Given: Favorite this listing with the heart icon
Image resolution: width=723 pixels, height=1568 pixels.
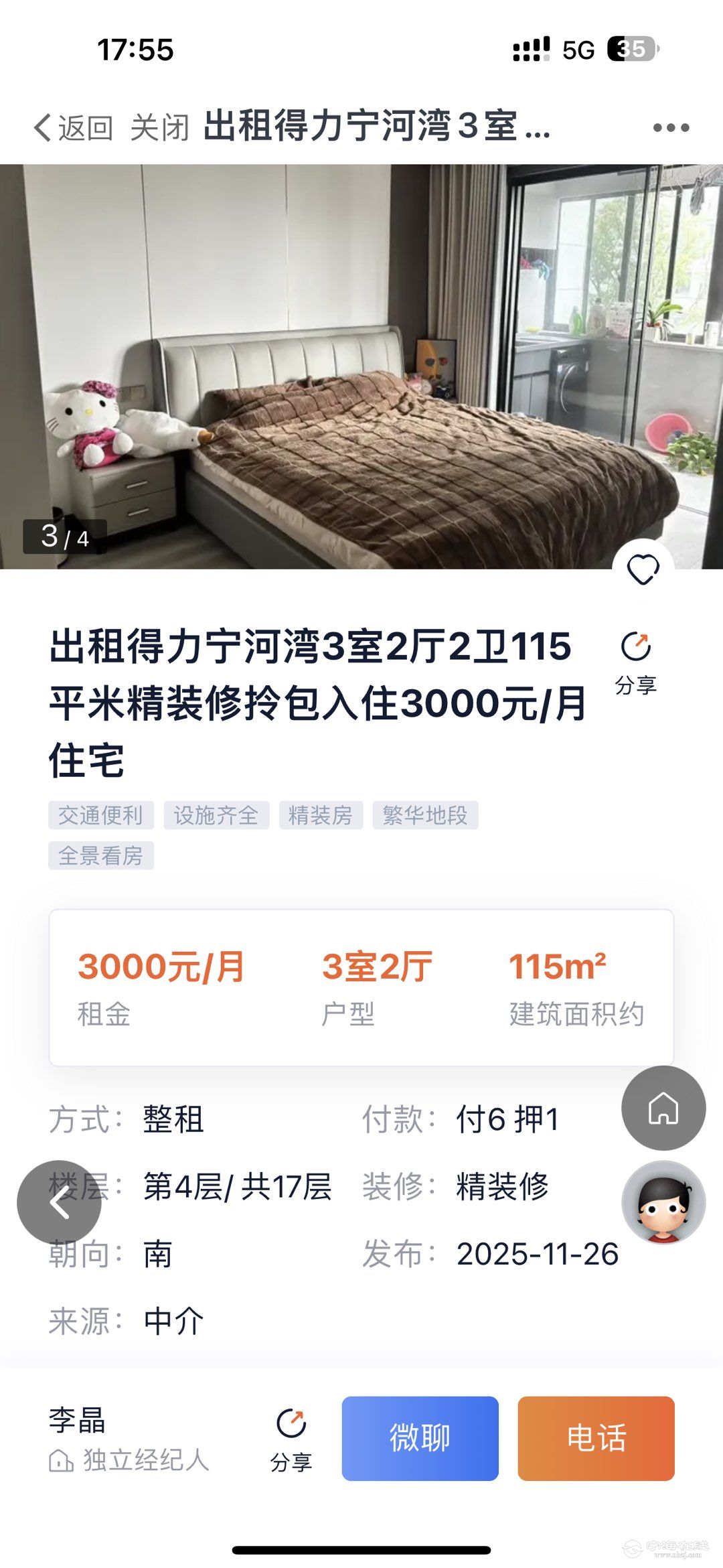Looking at the screenshot, I should (x=643, y=570).
